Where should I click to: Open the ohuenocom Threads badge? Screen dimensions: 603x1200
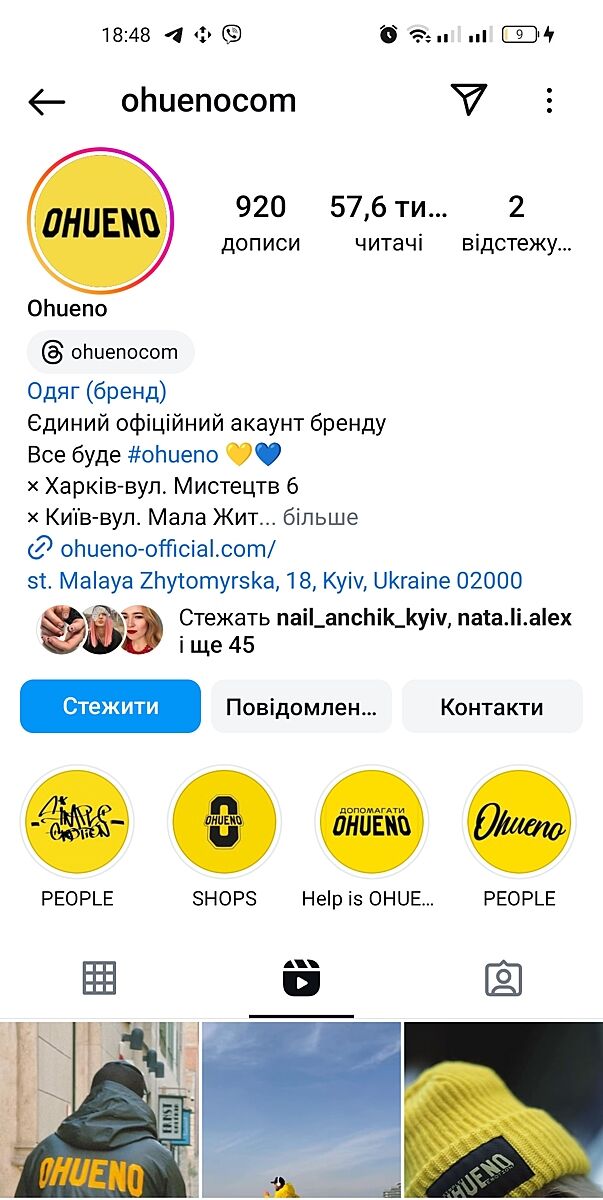coord(111,352)
